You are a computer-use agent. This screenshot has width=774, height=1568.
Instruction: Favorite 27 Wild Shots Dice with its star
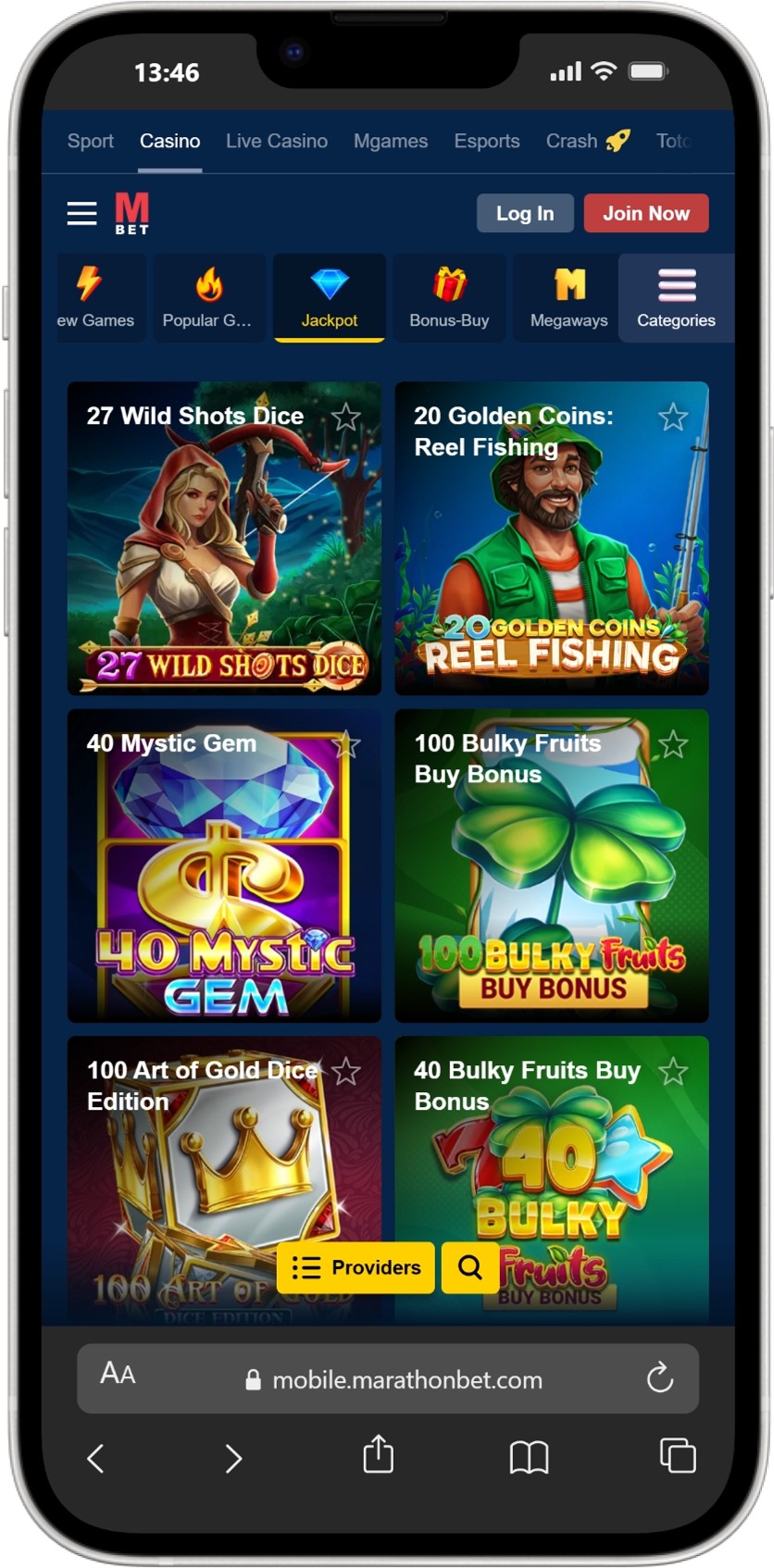pyautogui.click(x=347, y=417)
